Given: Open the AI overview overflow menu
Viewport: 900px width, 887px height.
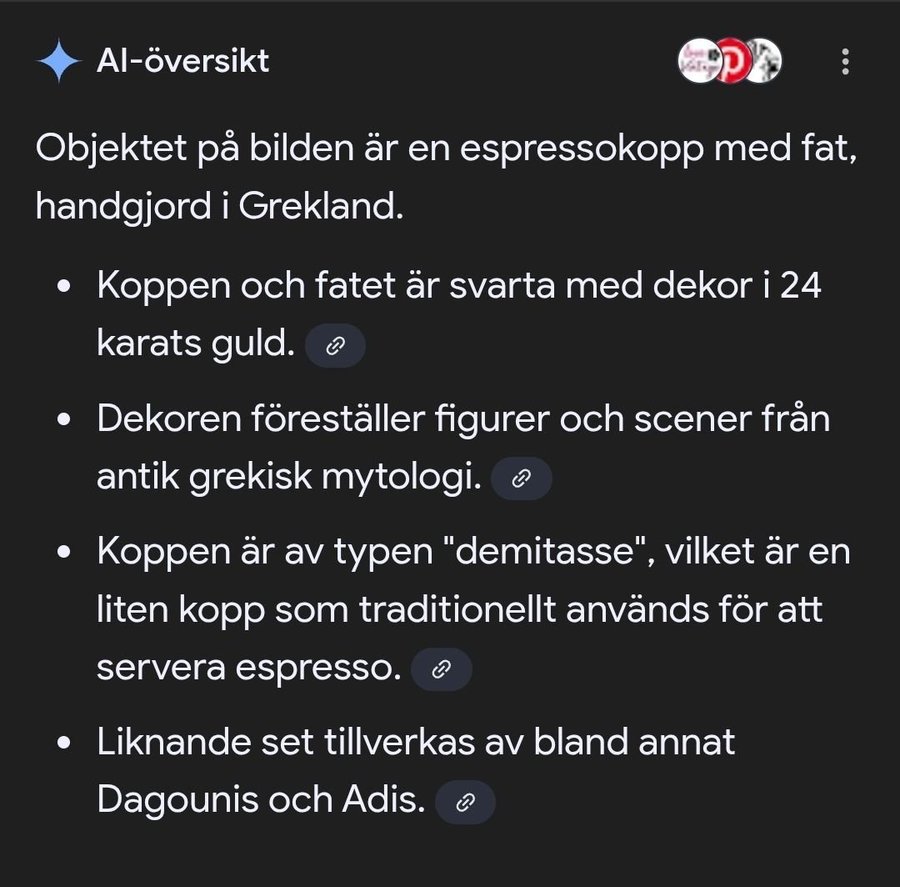Looking at the screenshot, I should pyautogui.click(x=845, y=62).
